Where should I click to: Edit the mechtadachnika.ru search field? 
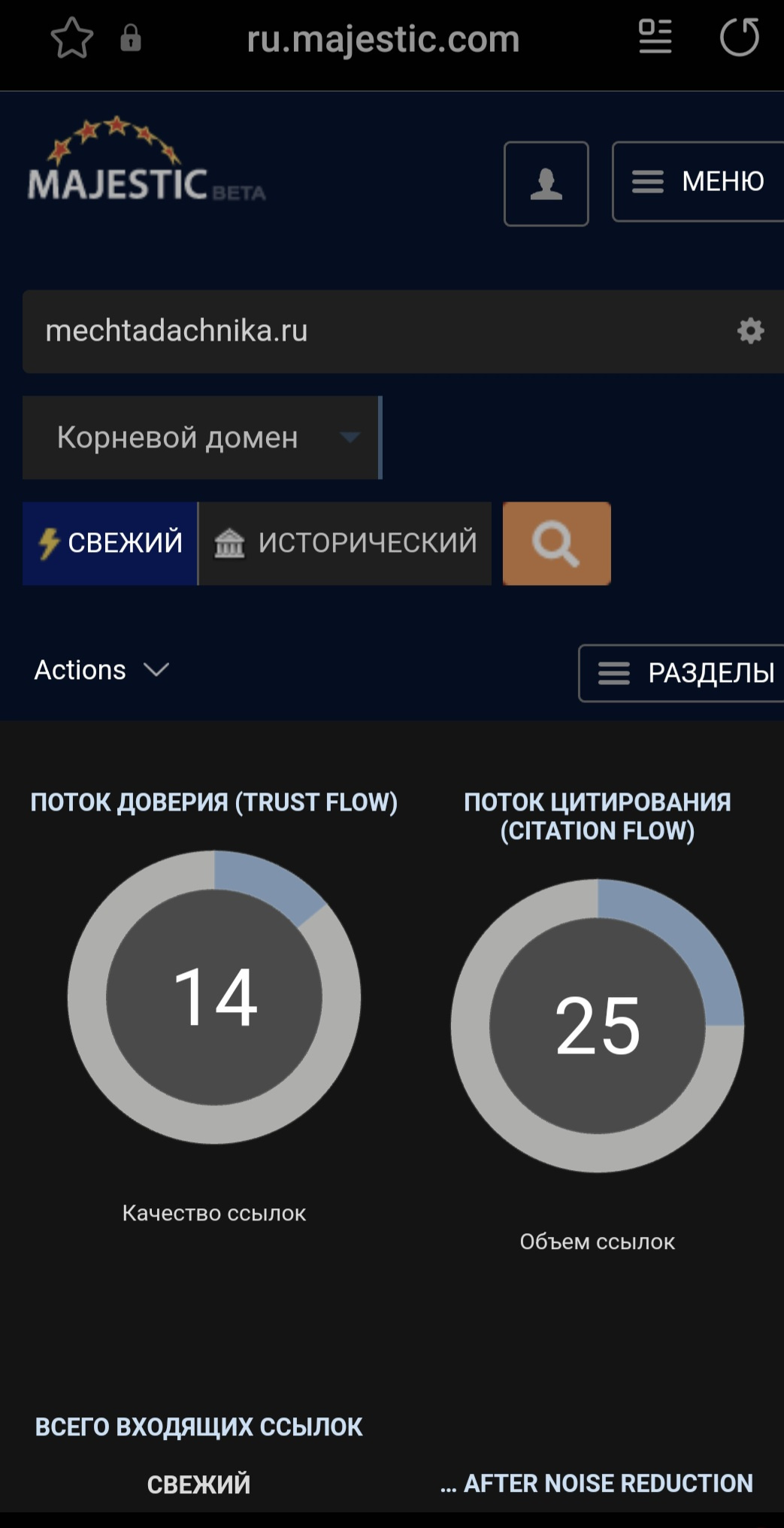tap(361, 331)
